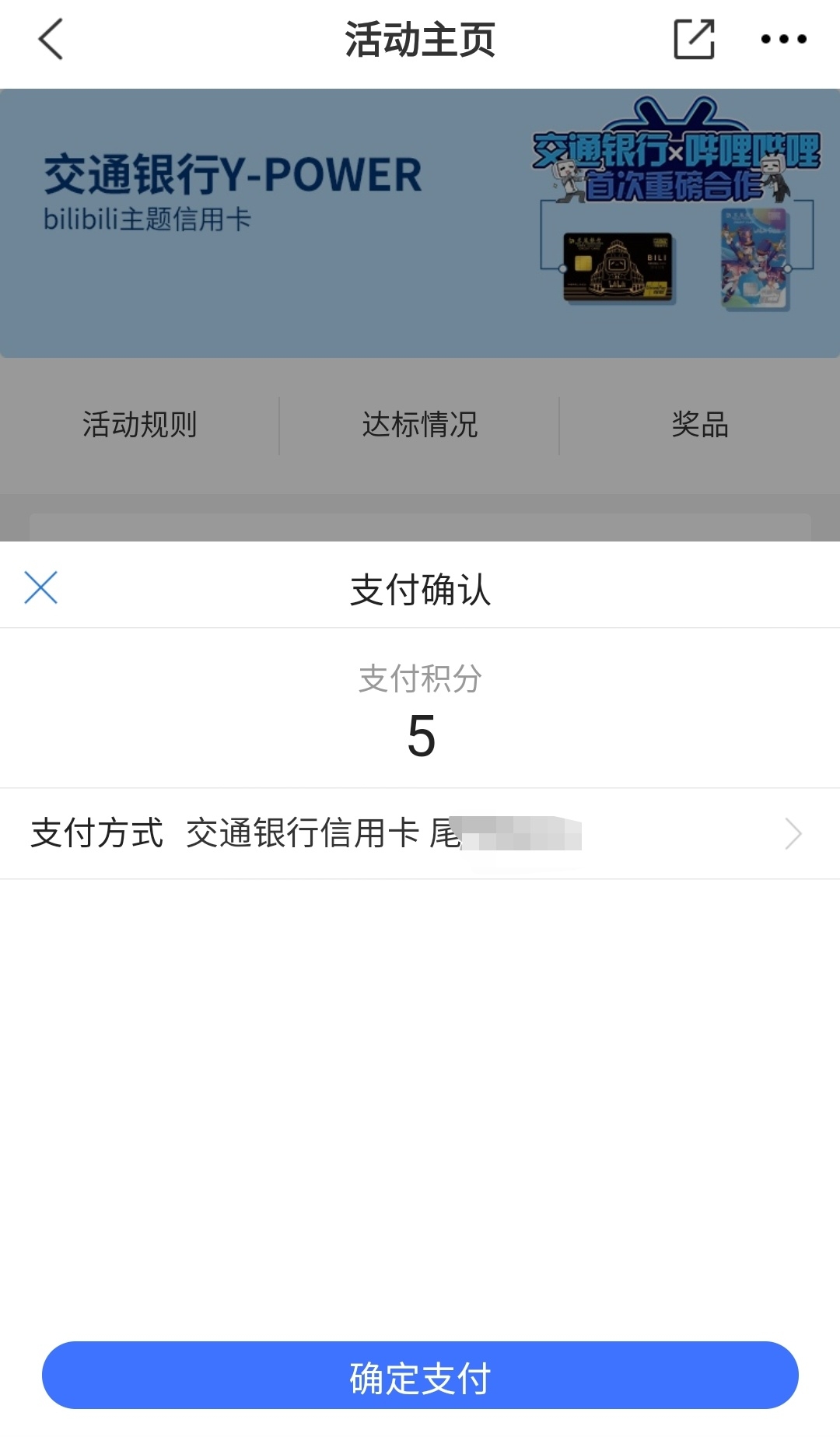Go back using the top arrow

click(x=51, y=39)
